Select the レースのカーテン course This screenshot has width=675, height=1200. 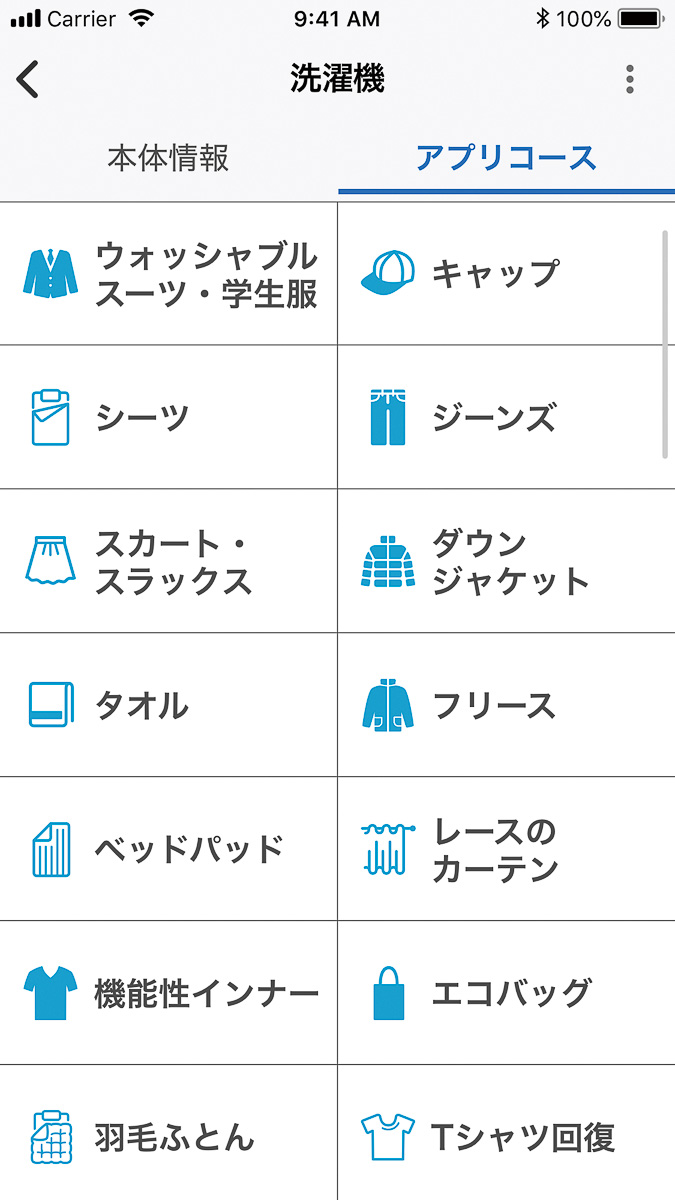(x=506, y=849)
